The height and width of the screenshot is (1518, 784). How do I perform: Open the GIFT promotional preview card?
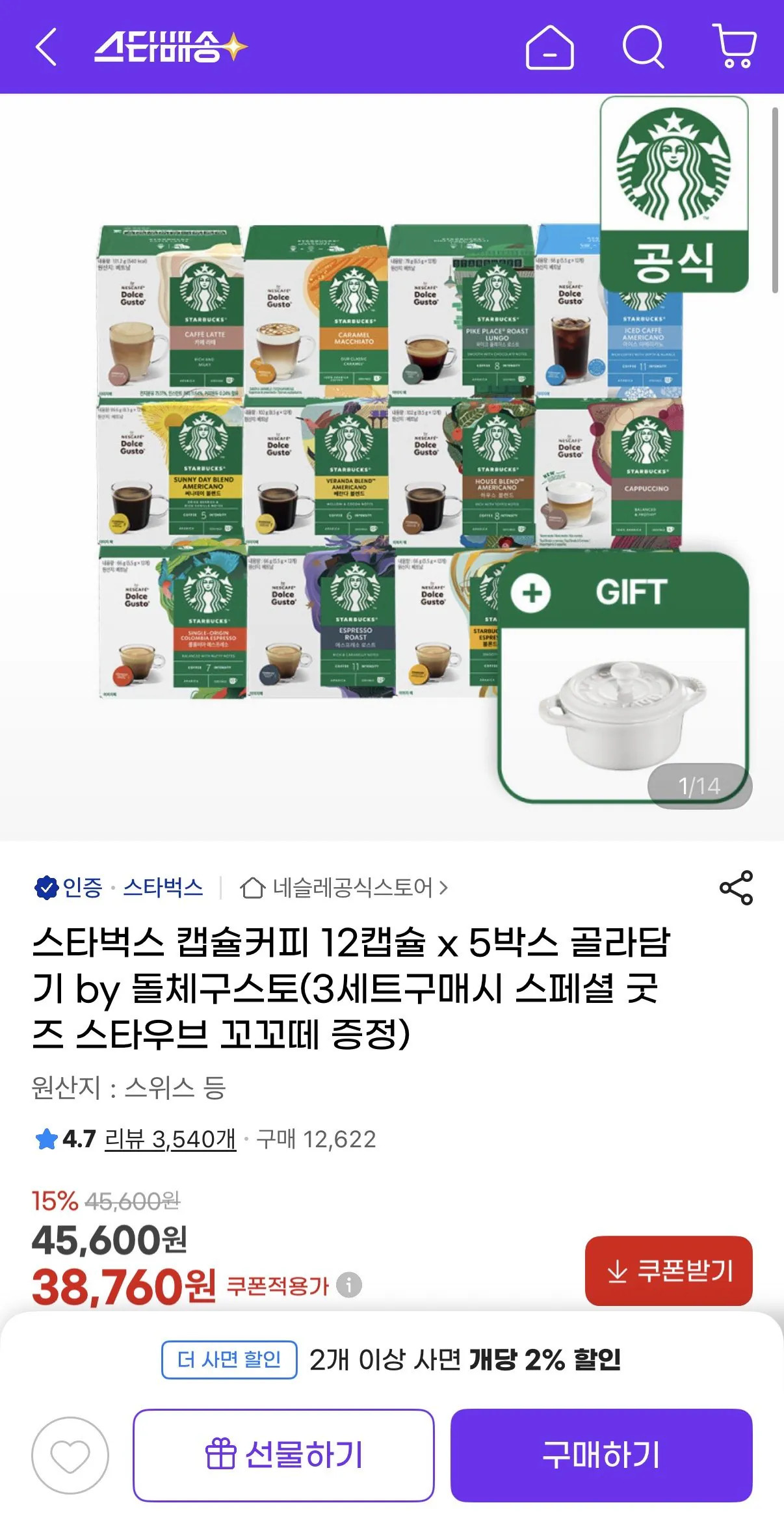[624, 680]
